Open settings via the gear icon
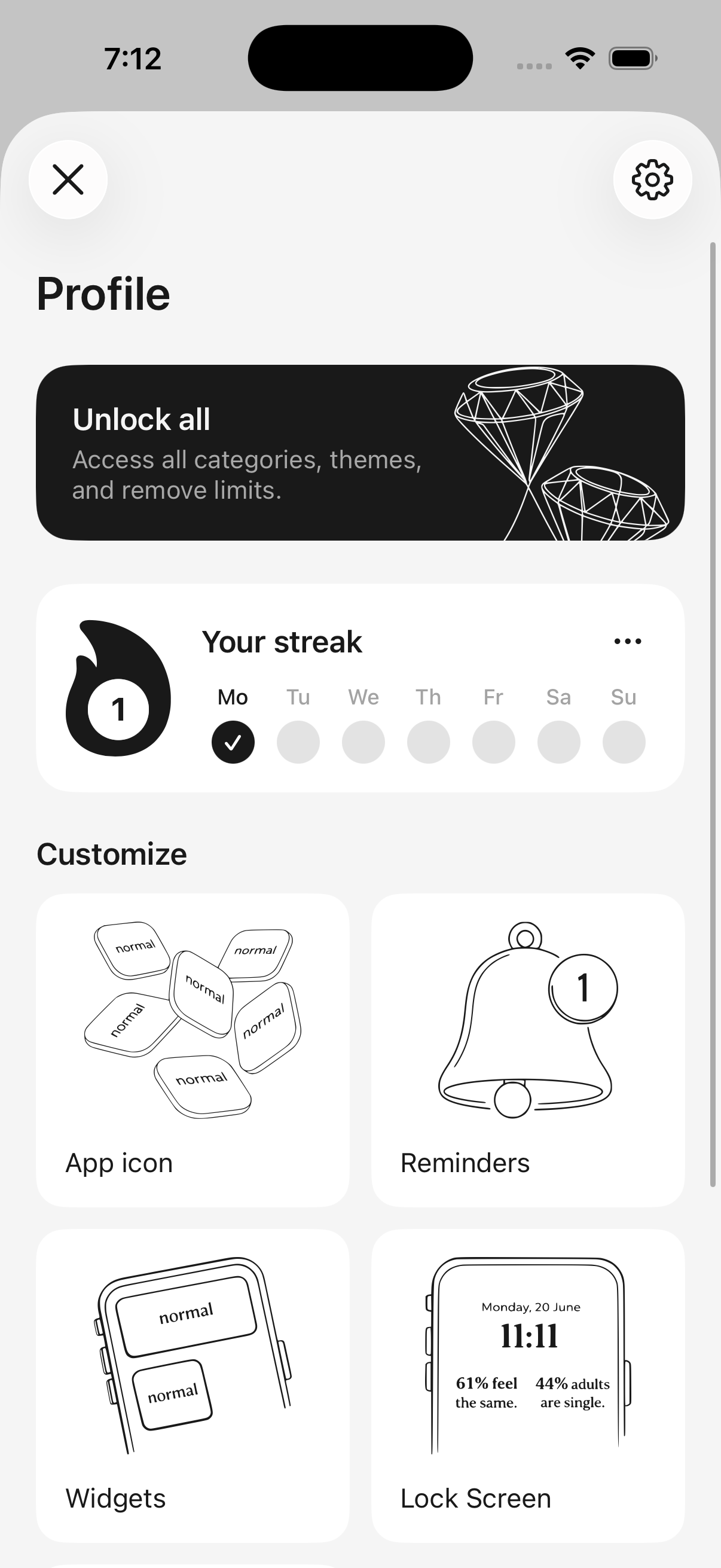The height and width of the screenshot is (1568, 721). [652, 179]
